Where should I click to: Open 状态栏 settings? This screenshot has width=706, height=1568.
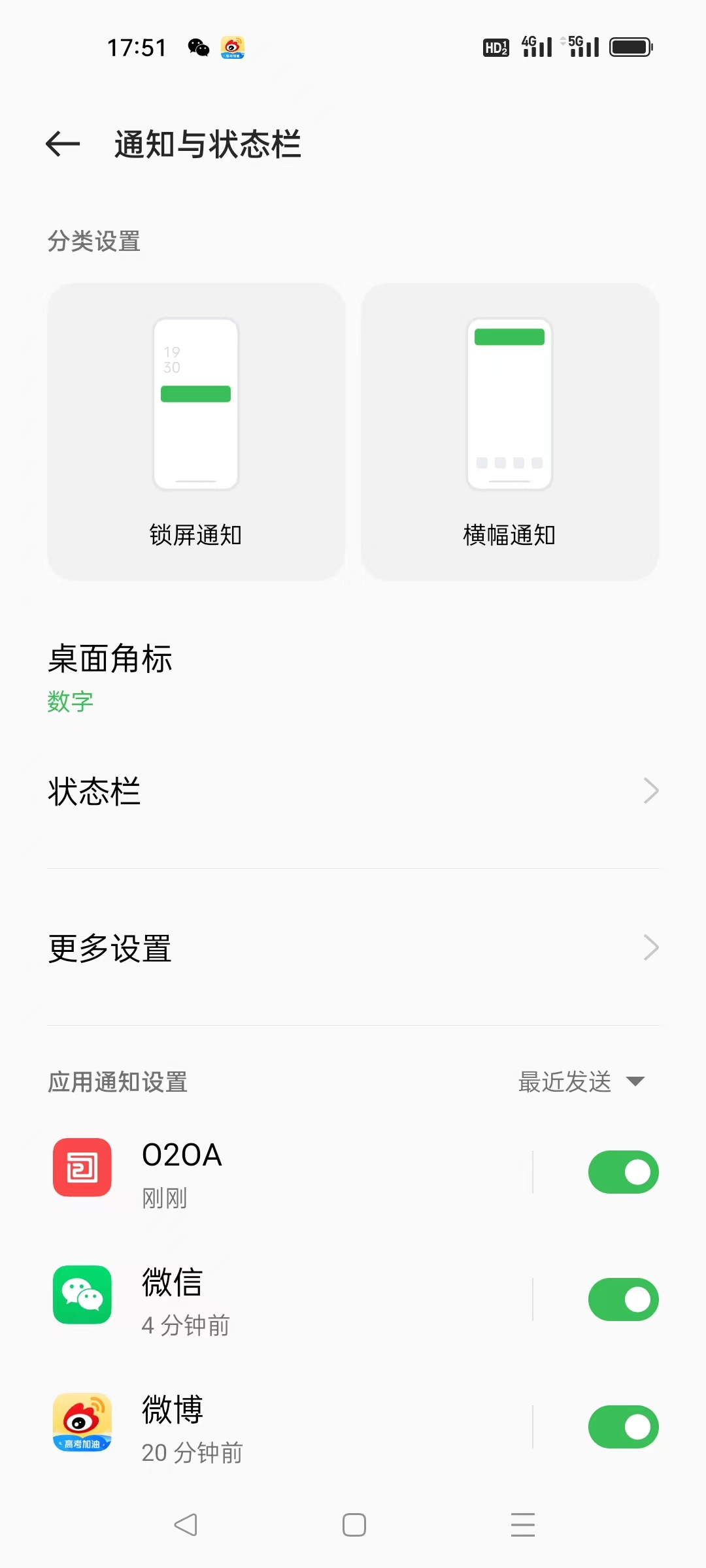pos(353,791)
